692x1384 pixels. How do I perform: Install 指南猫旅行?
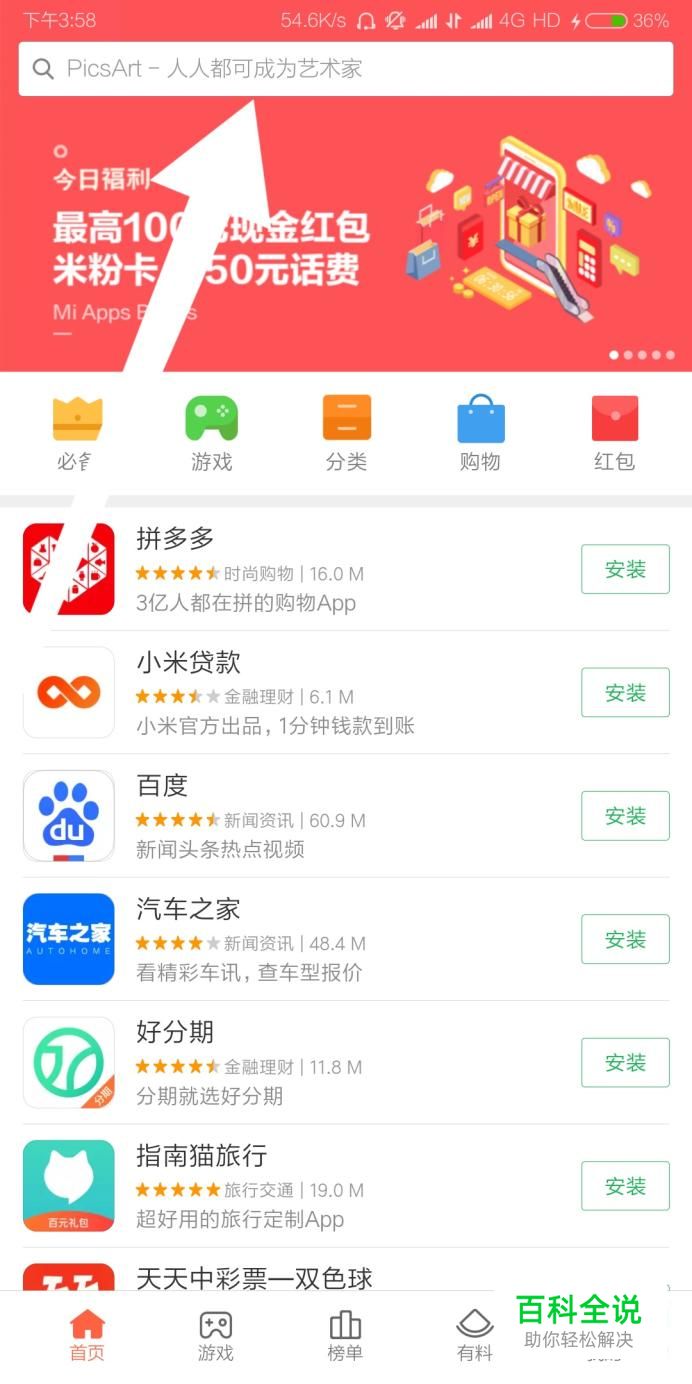point(625,1186)
